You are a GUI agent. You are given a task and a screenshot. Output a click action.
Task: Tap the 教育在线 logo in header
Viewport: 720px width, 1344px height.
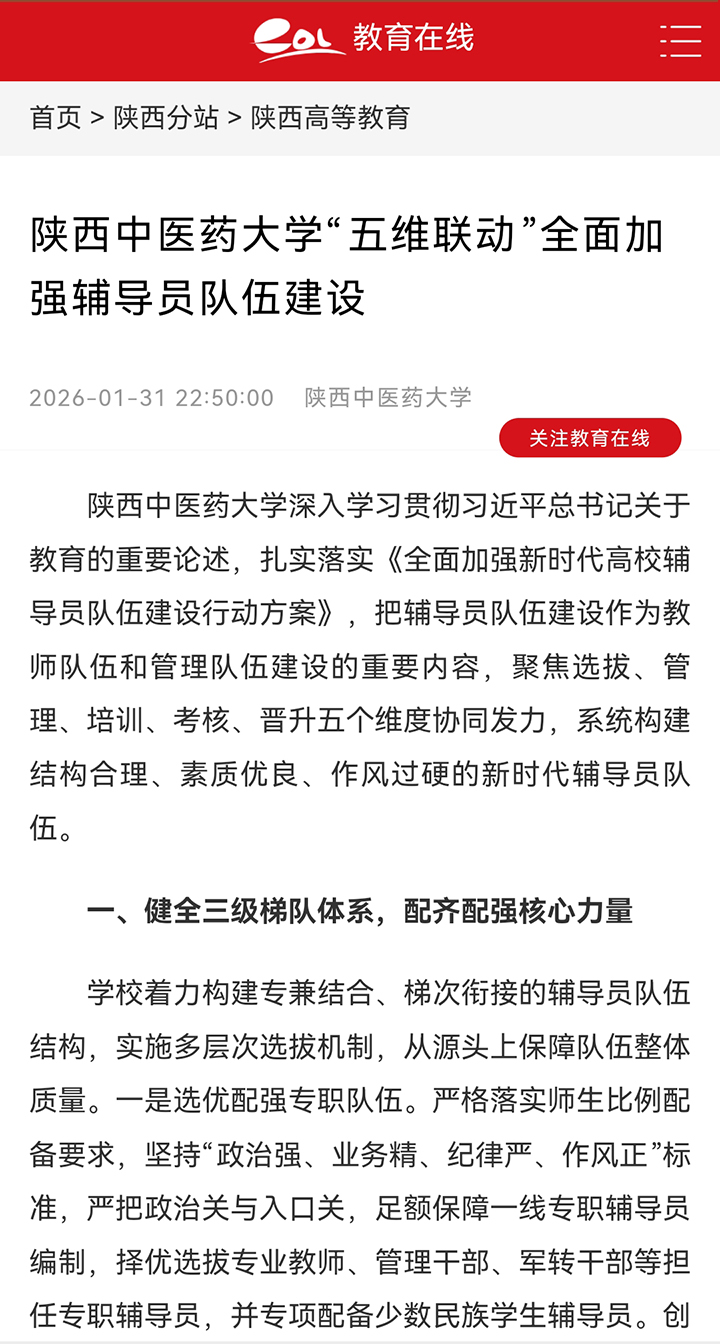362,40
